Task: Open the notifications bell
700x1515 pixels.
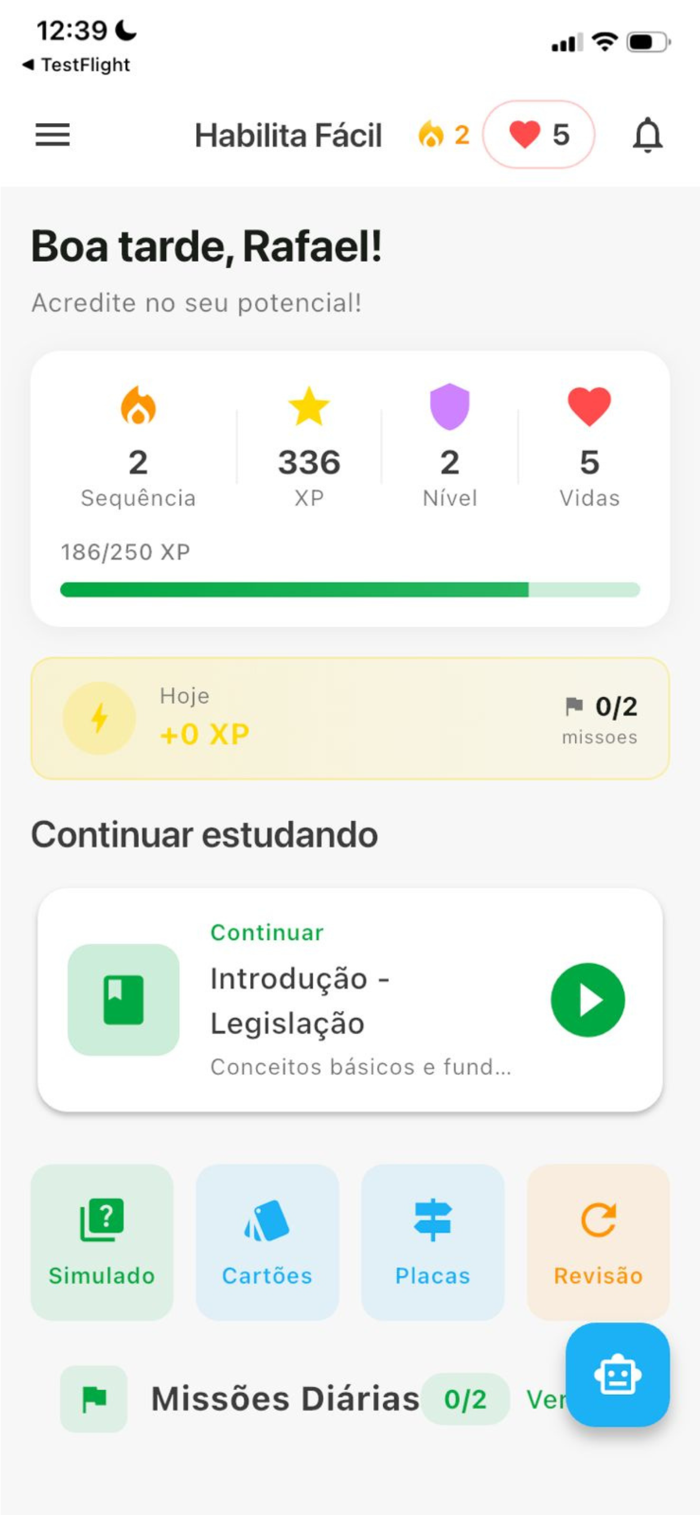Action: pyautogui.click(x=648, y=135)
